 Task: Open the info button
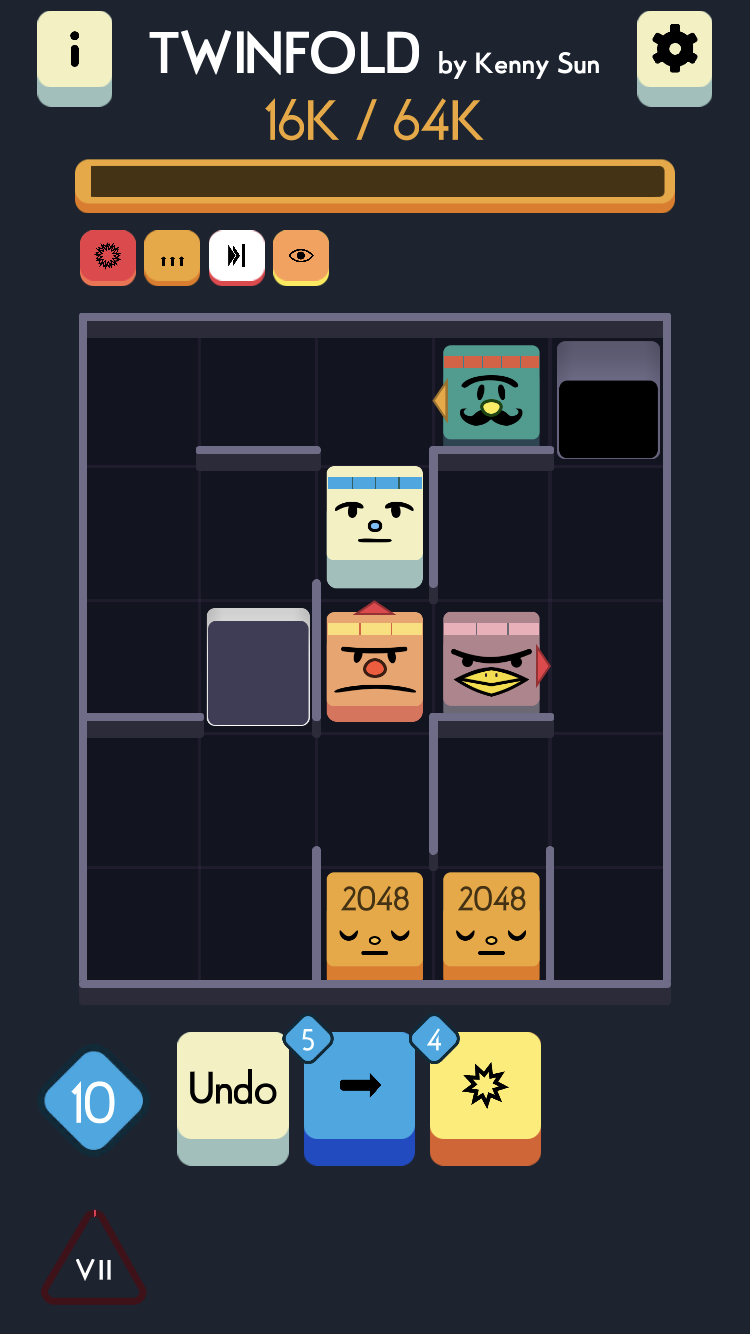pos(74,57)
